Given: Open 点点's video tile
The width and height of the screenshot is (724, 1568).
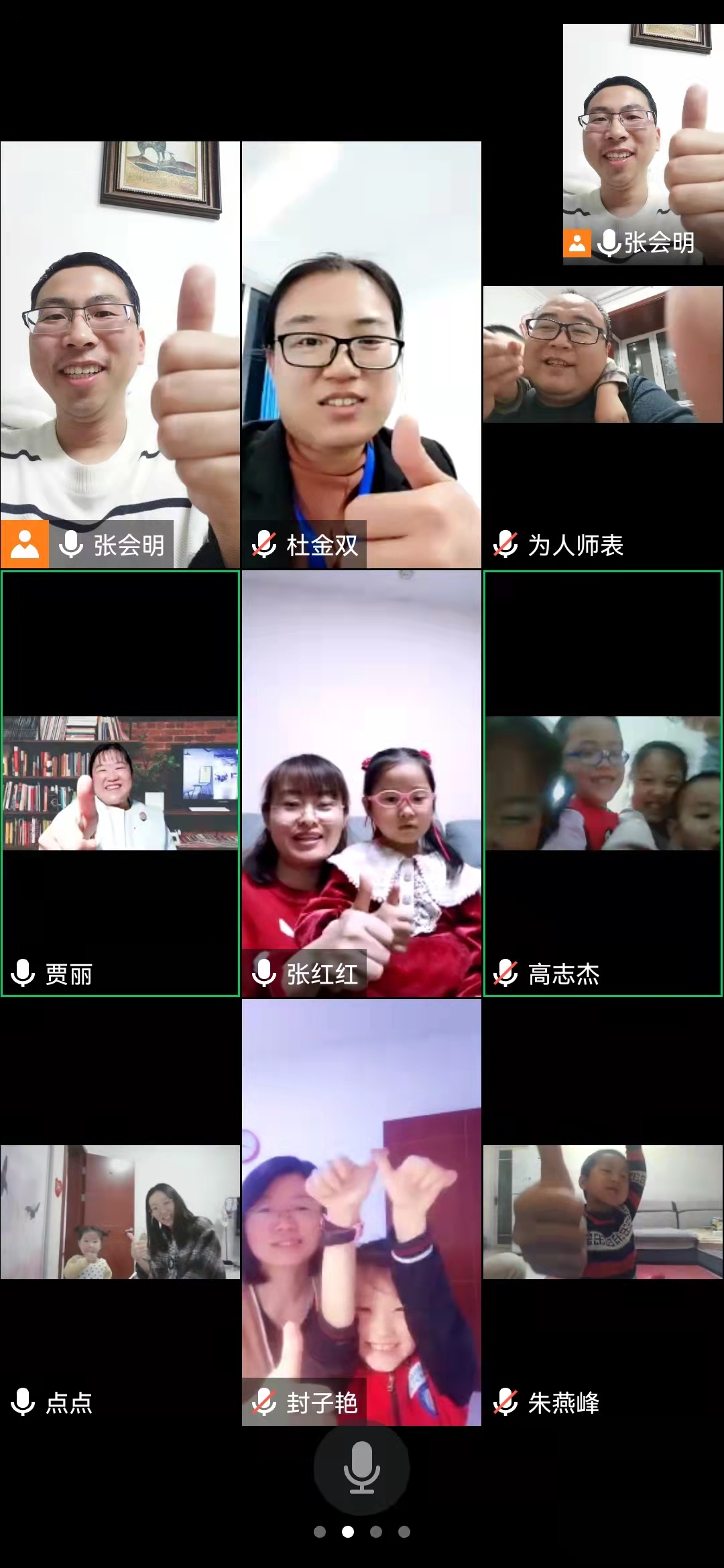Looking at the screenshot, I should [x=120, y=1213].
